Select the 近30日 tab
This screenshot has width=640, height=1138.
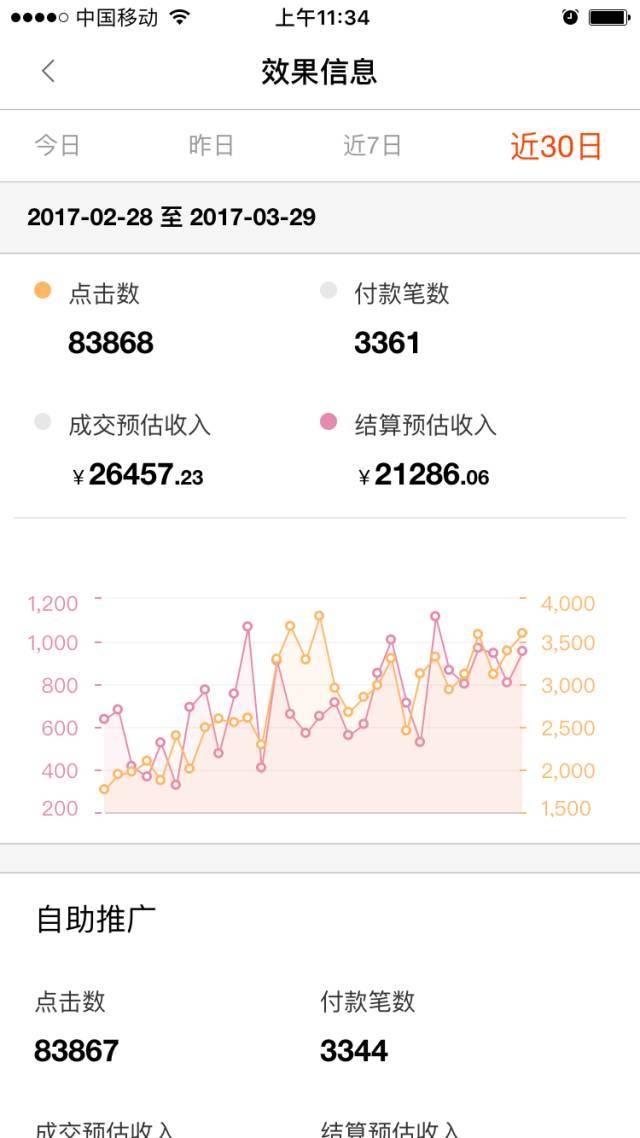(x=556, y=146)
